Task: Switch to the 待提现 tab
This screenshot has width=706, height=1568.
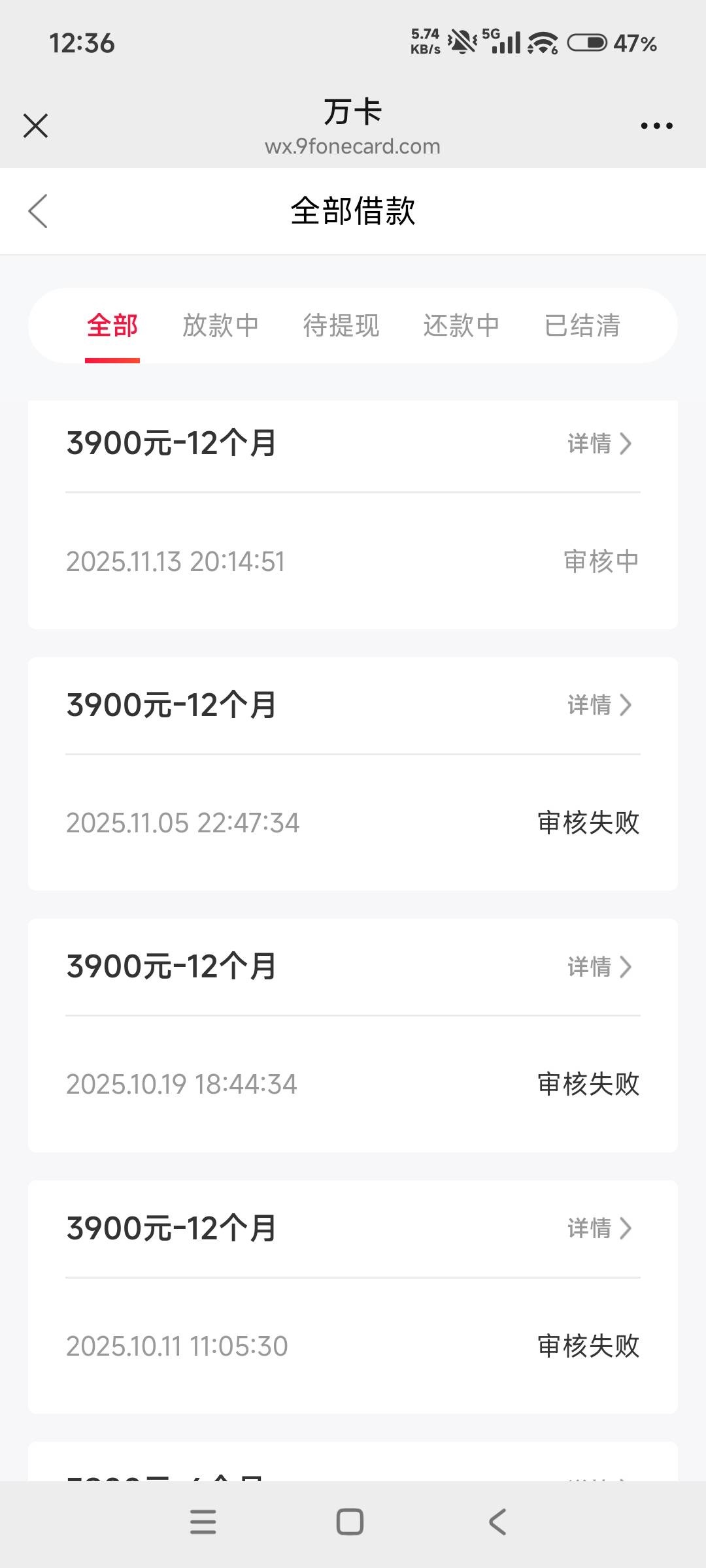Action: pos(341,325)
